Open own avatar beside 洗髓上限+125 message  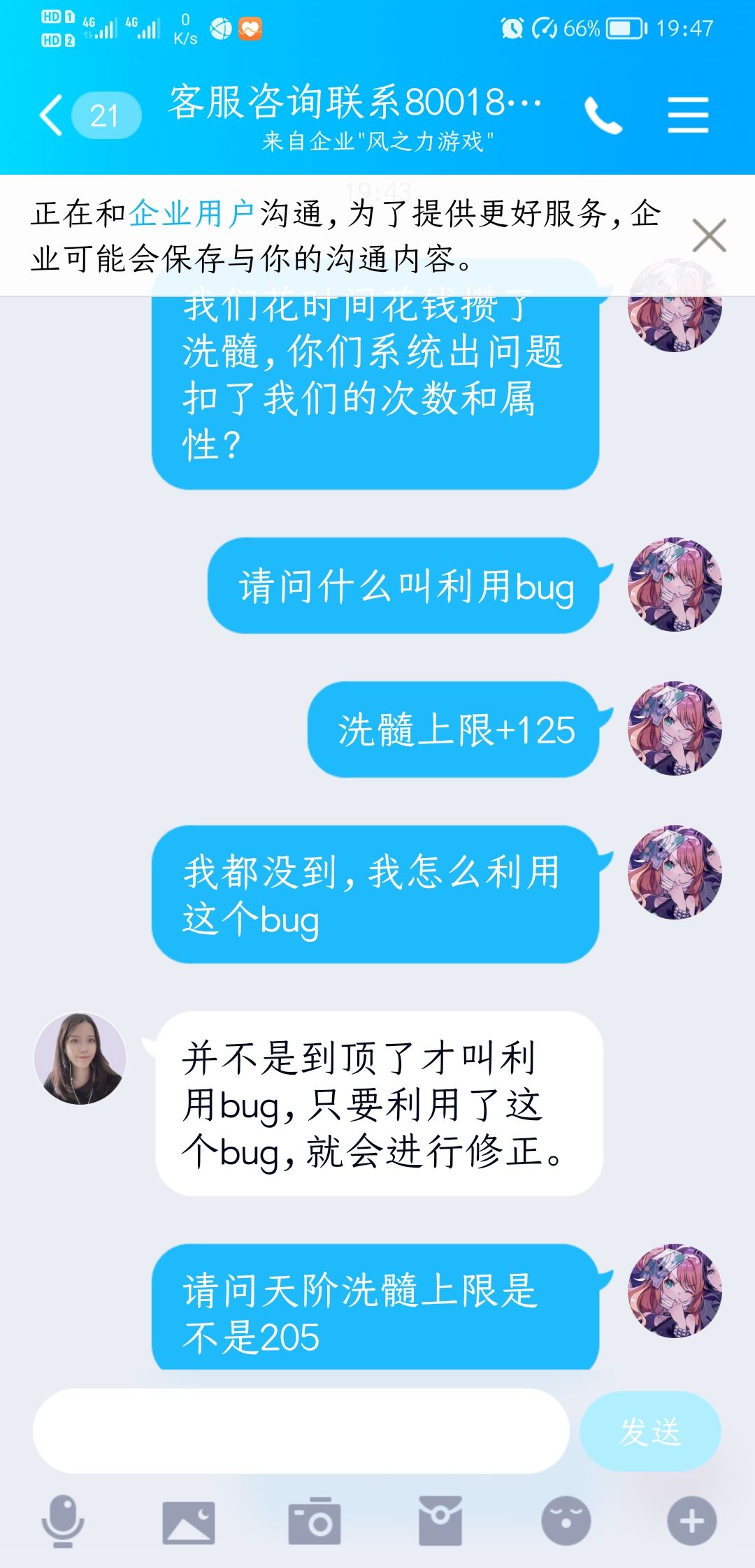(x=675, y=728)
